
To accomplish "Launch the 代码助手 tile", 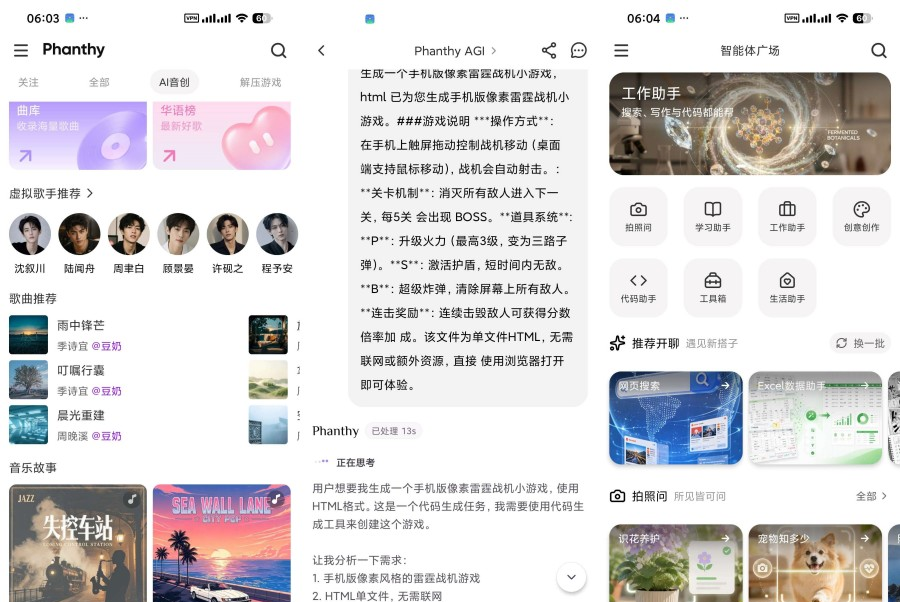I will pos(638,288).
